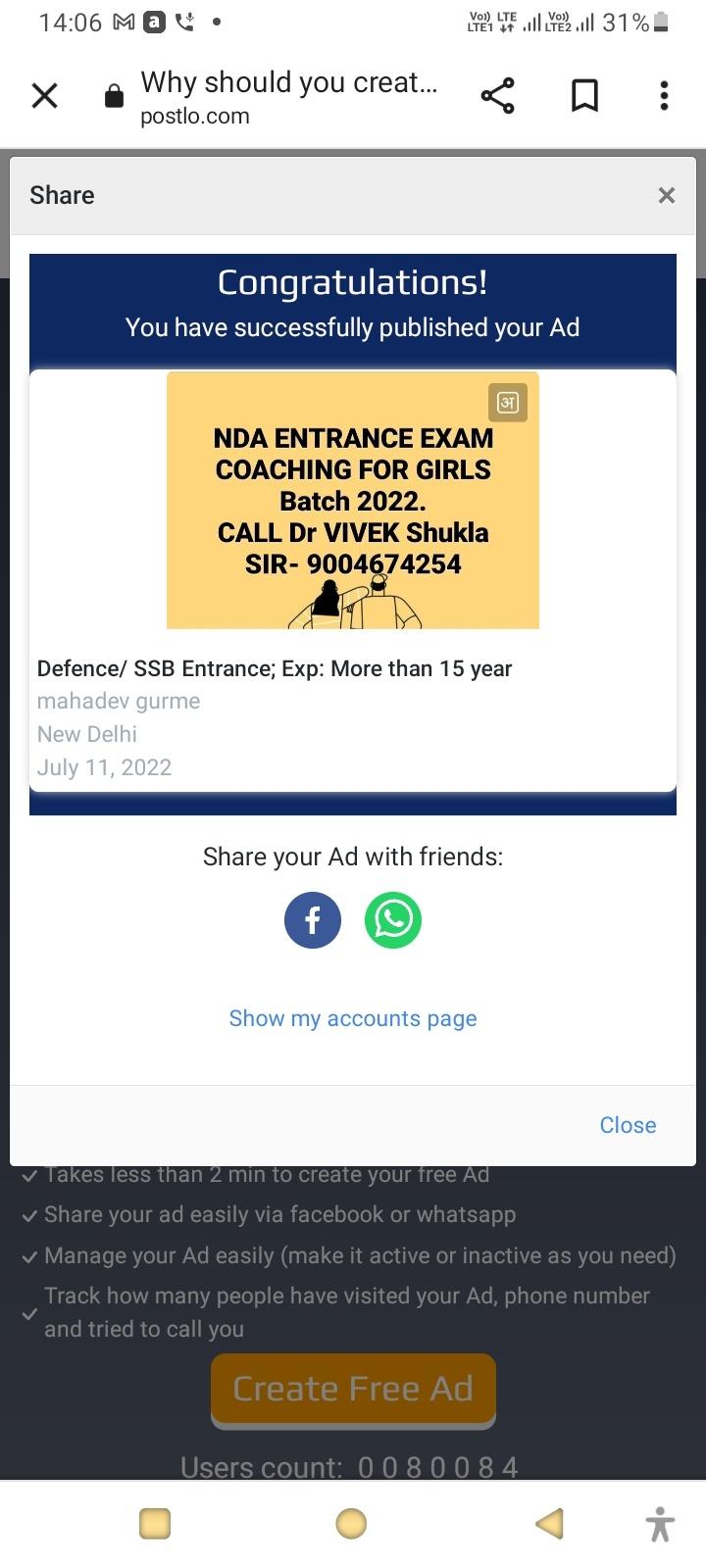Bookmark this postlo.com page
Viewport: 706px width, 1568px height.
584,96
